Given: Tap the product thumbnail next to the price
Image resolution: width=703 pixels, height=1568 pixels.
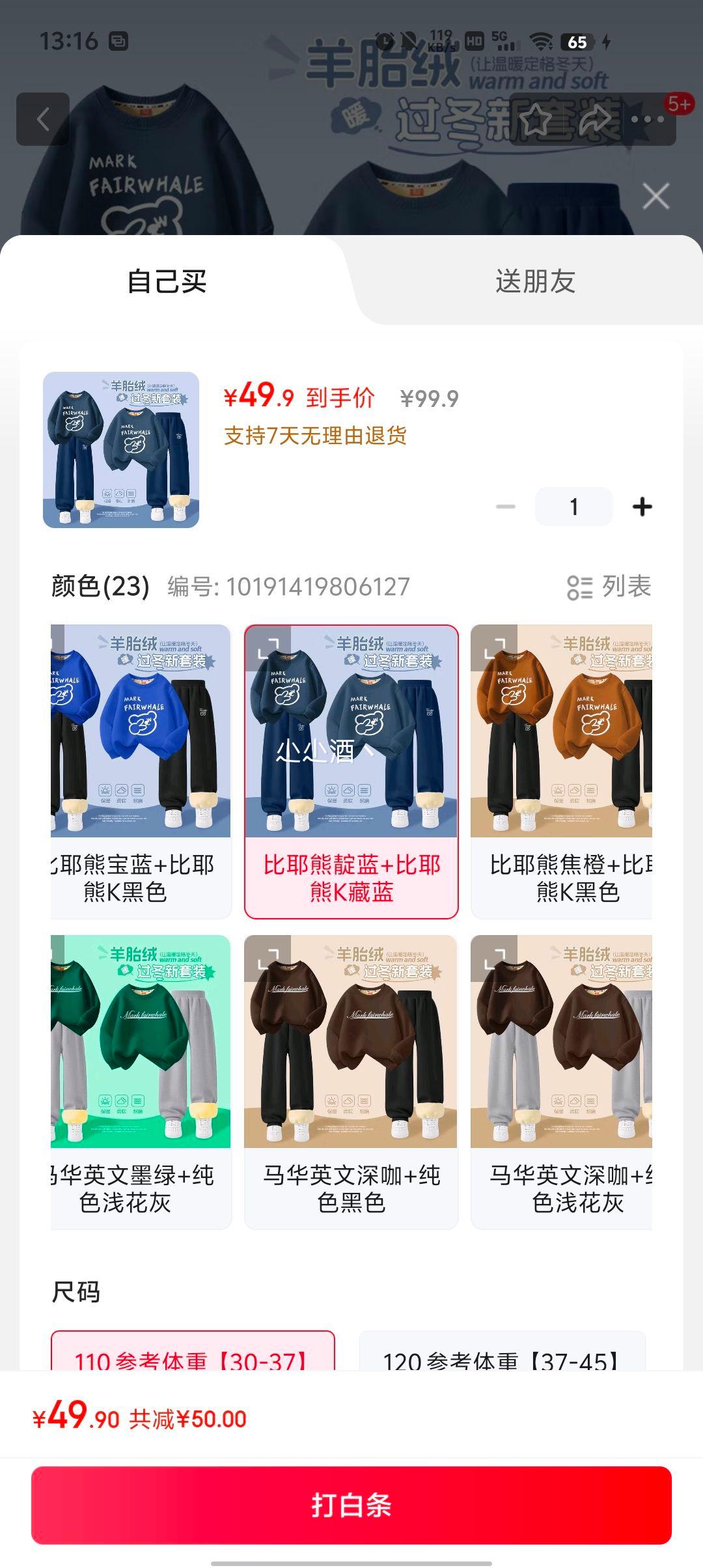Looking at the screenshot, I should pyautogui.click(x=121, y=451).
